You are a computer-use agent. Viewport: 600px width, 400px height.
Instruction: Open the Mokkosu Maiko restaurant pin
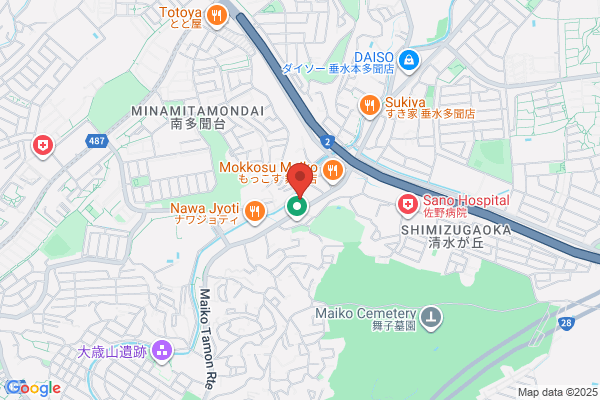(333, 171)
